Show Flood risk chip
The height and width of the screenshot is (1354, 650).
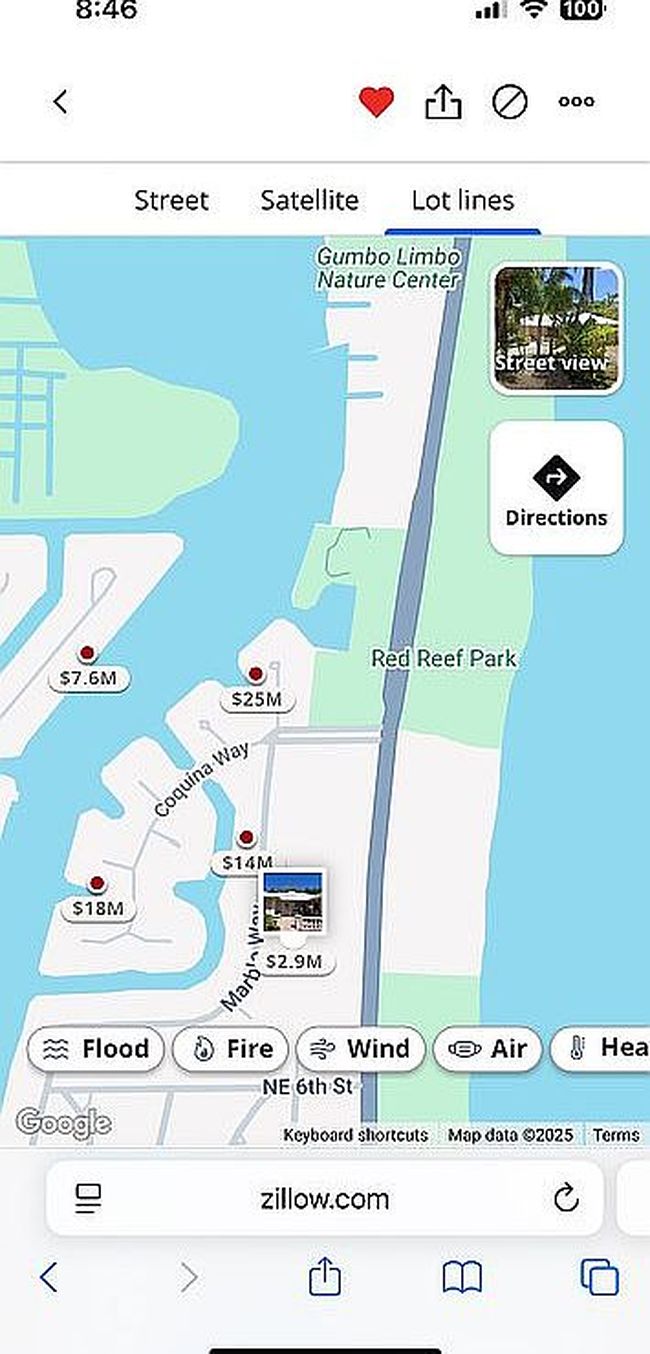pyautogui.click(x=96, y=1049)
